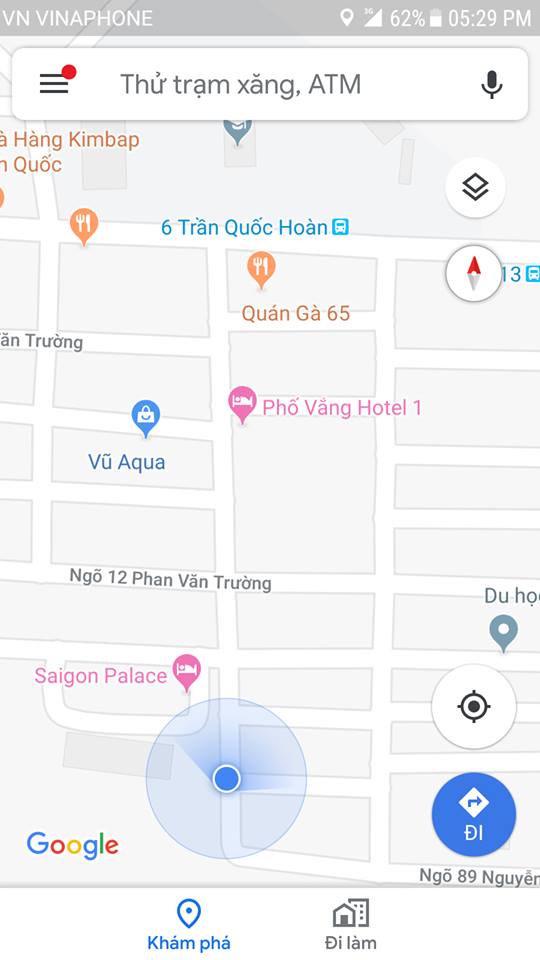Tap the search field for gas stations, ATMs
Viewport: 540px width, 960px height.
[269, 84]
